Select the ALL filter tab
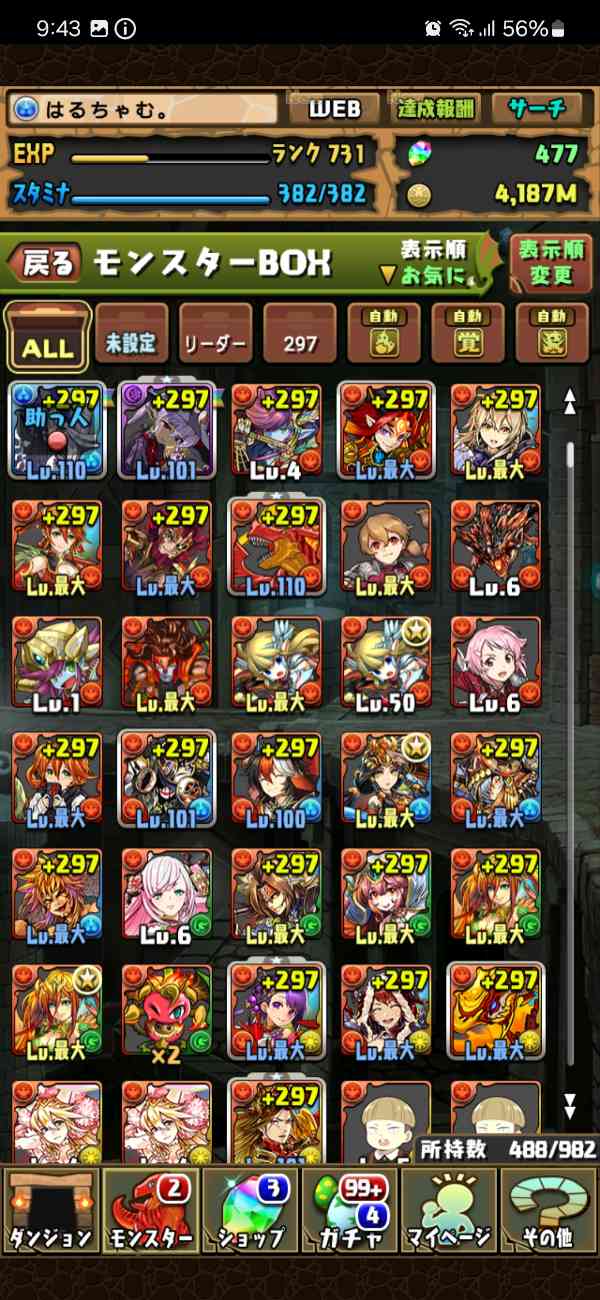600x1300 pixels. (47, 338)
